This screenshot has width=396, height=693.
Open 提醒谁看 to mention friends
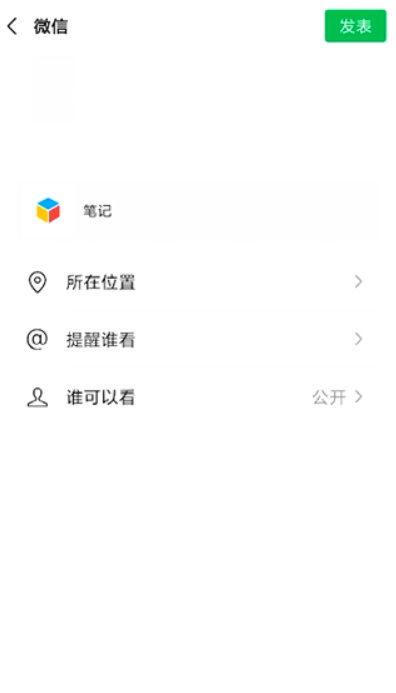coord(198,339)
